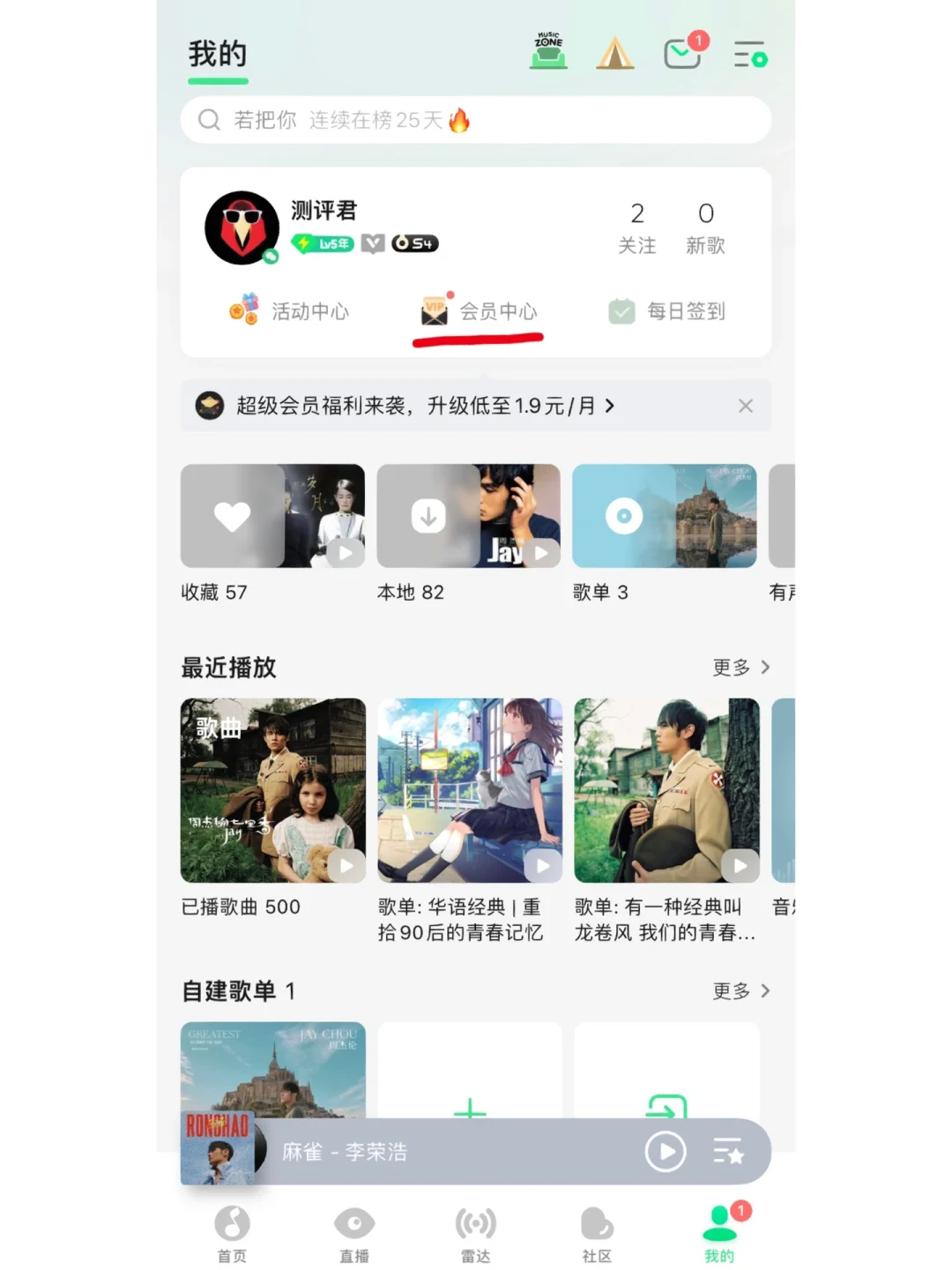
Task: Open playlist 华语经典 重拾90后的青春记忆
Action: tap(469, 791)
